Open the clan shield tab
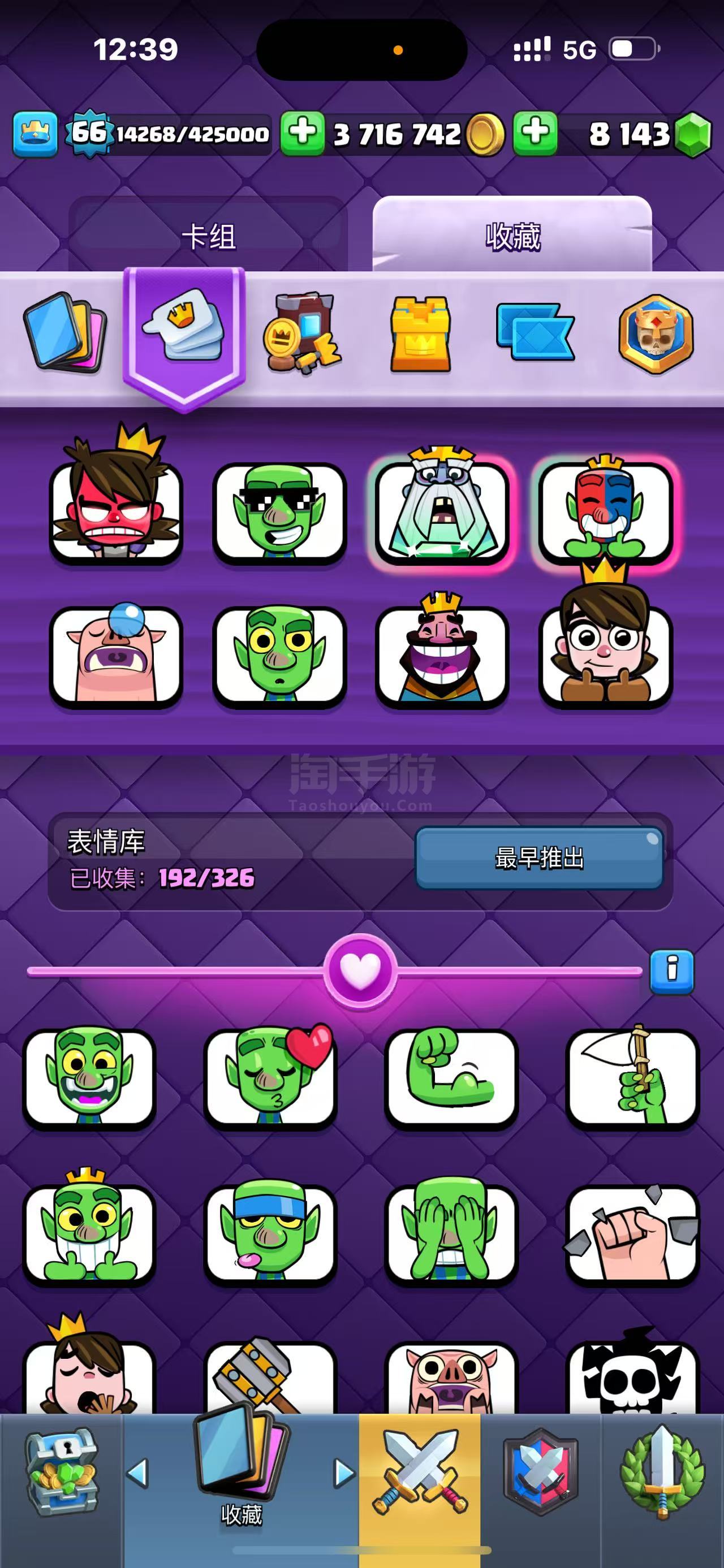Image resolution: width=724 pixels, height=1568 pixels. (541, 1473)
